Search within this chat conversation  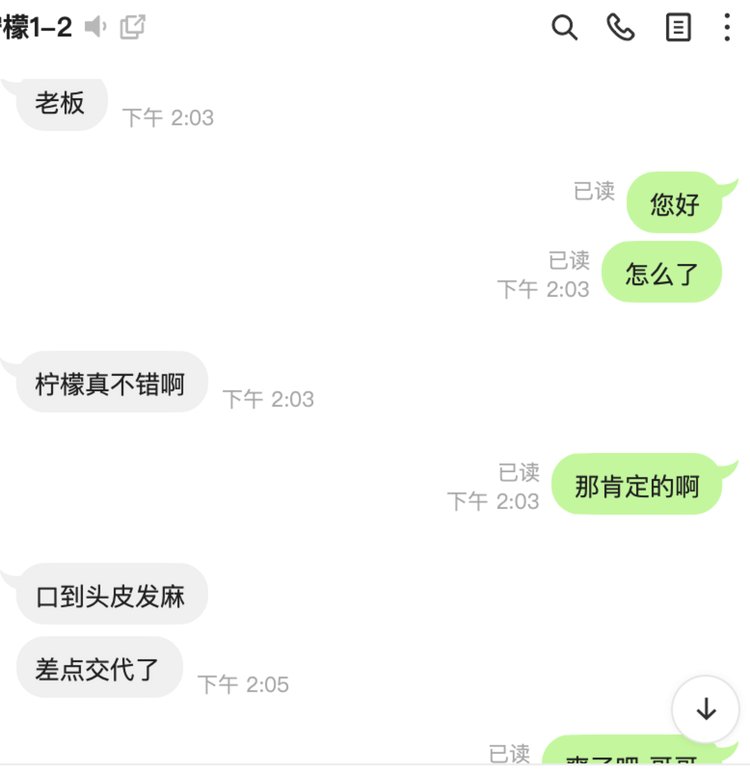pos(565,28)
